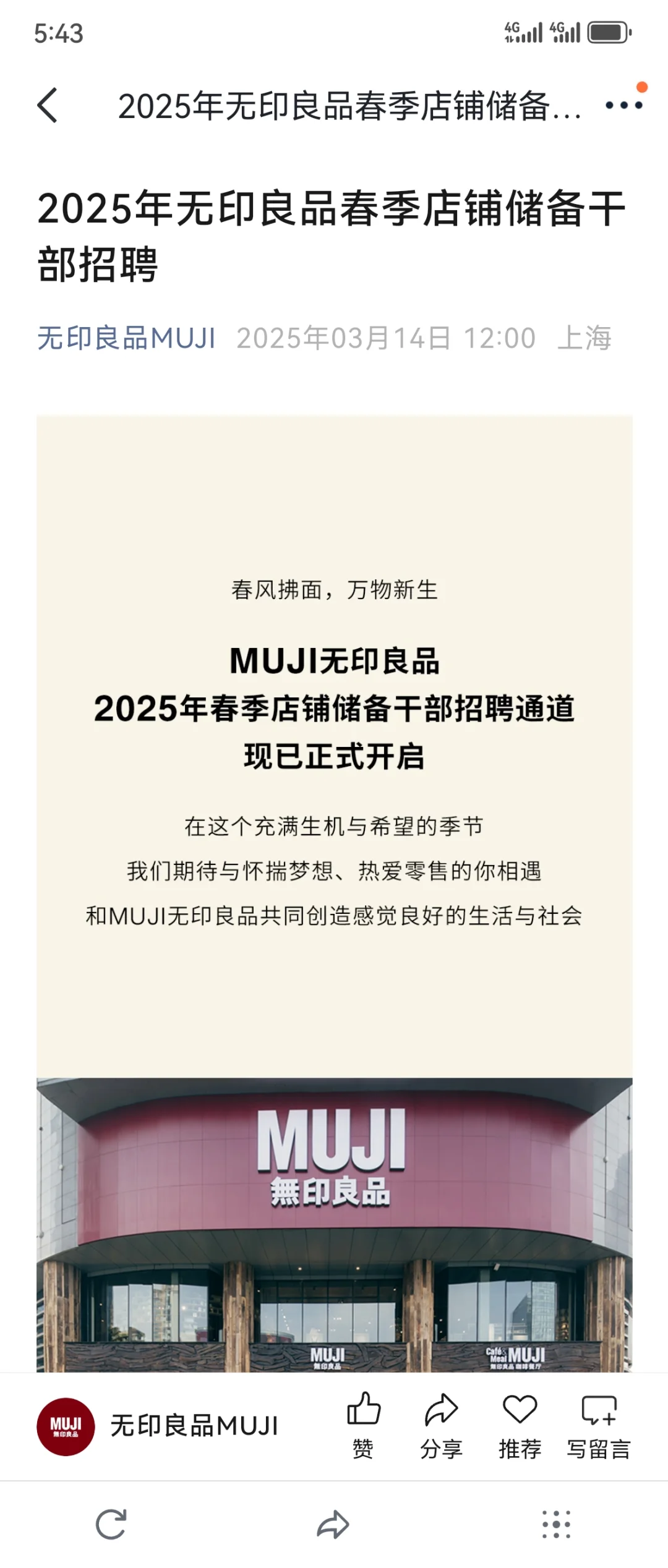The height and width of the screenshot is (1568, 668).
Task: Refresh the page with the reload icon
Action: (x=111, y=1524)
